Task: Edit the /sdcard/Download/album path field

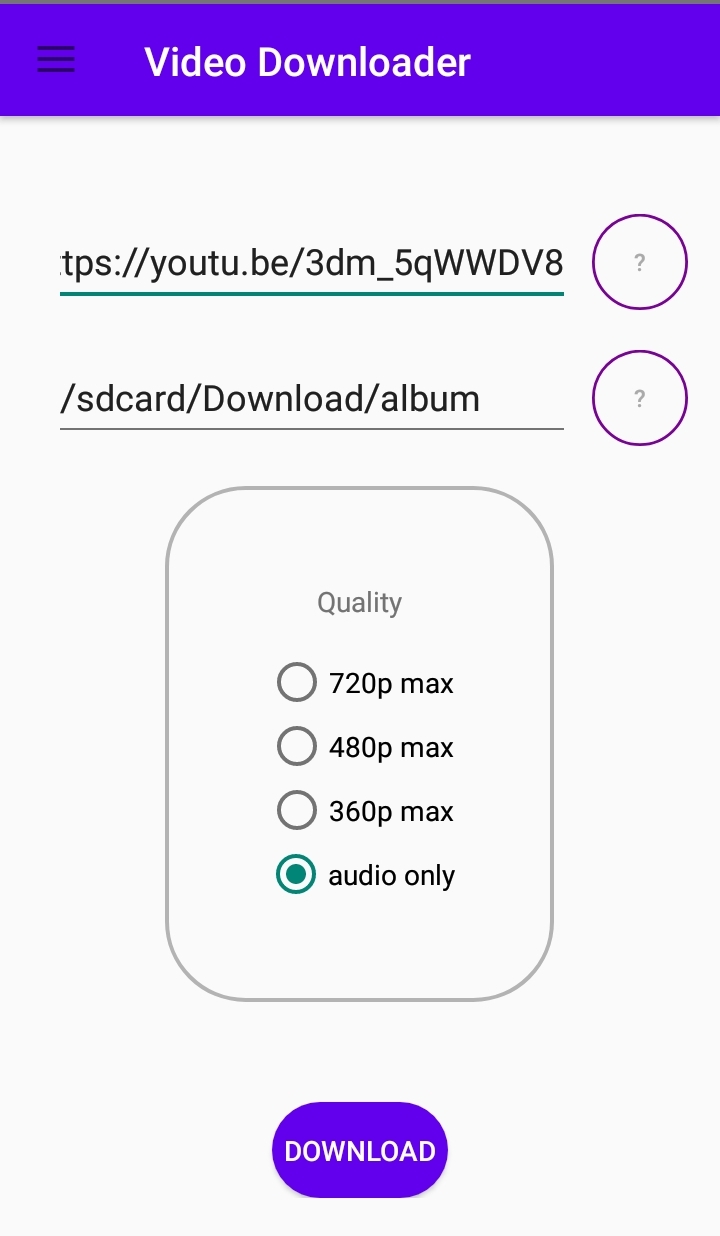Action: (312, 399)
